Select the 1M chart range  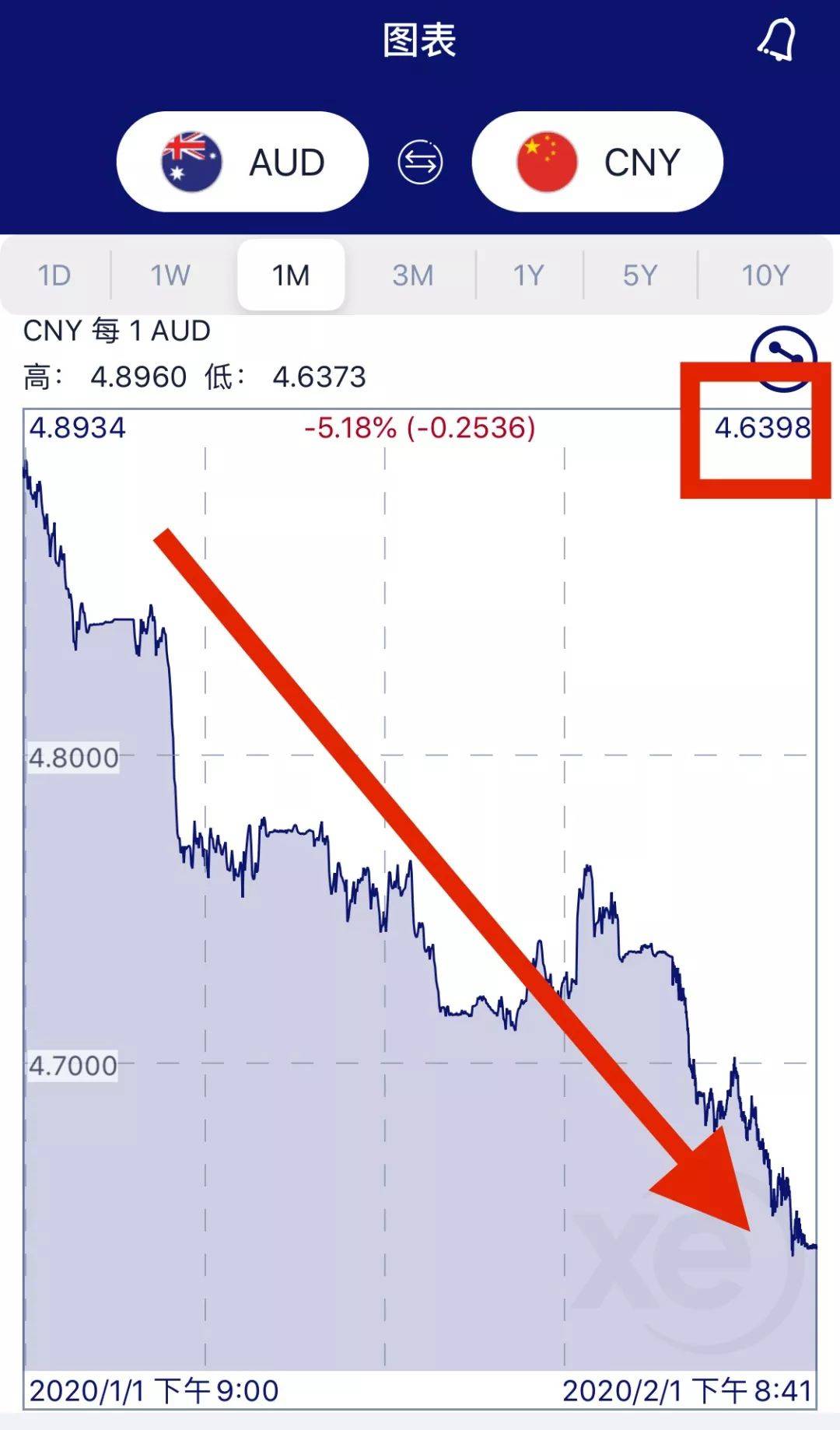click(x=291, y=275)
